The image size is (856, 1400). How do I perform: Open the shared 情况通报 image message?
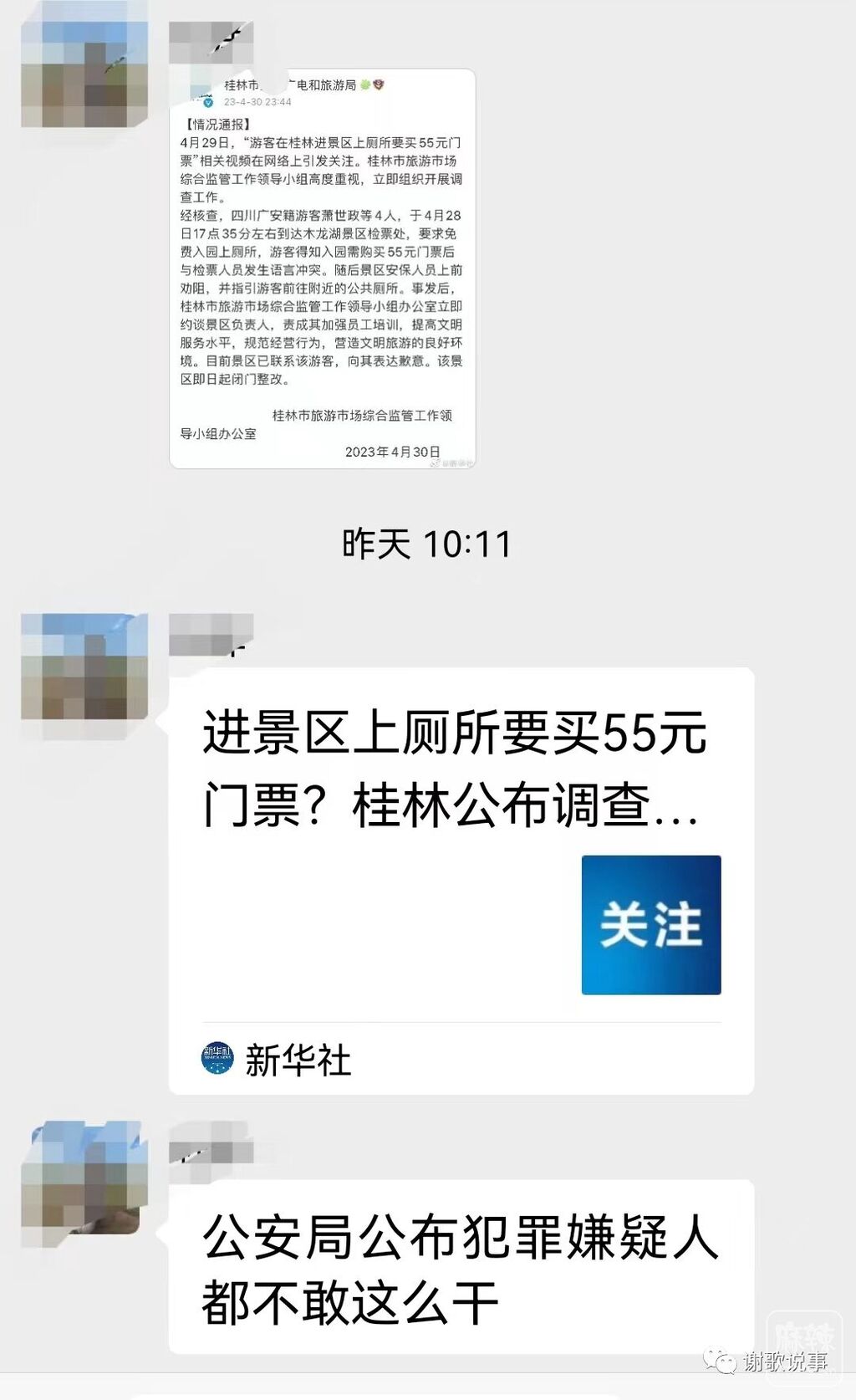click(x=322, y=268)
